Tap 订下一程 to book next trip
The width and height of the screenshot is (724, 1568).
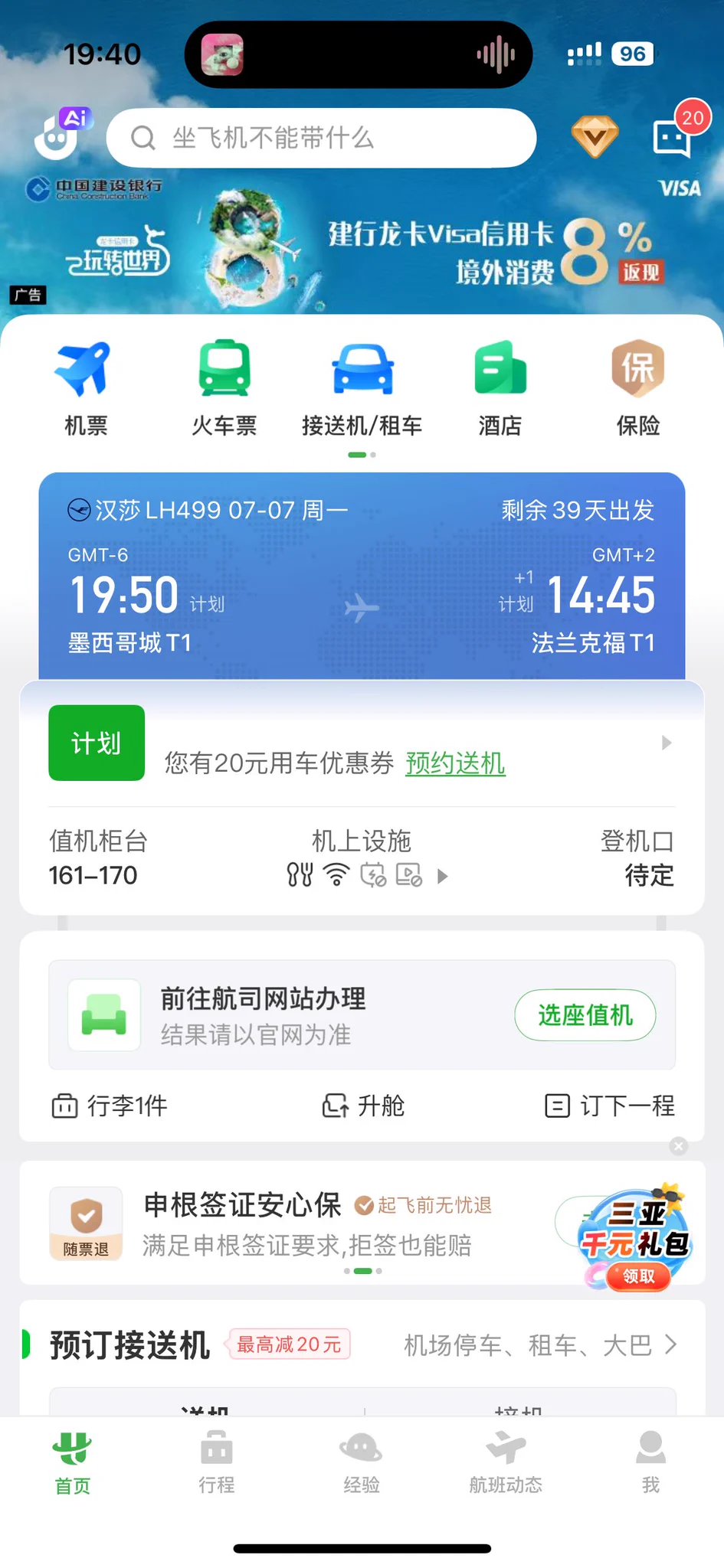pos(610,1106)
